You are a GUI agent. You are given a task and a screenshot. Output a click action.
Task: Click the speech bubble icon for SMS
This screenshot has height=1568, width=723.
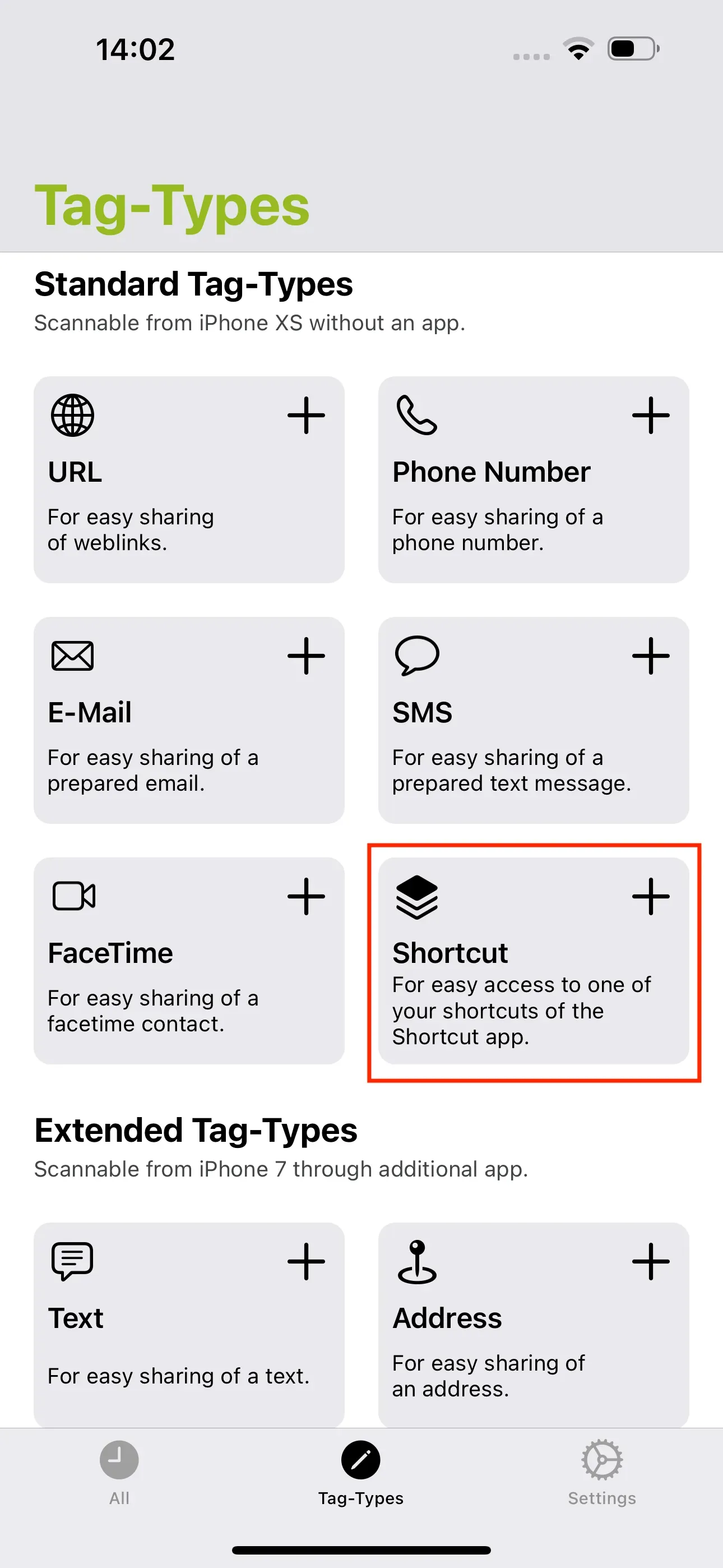click(x=419, y=656)
